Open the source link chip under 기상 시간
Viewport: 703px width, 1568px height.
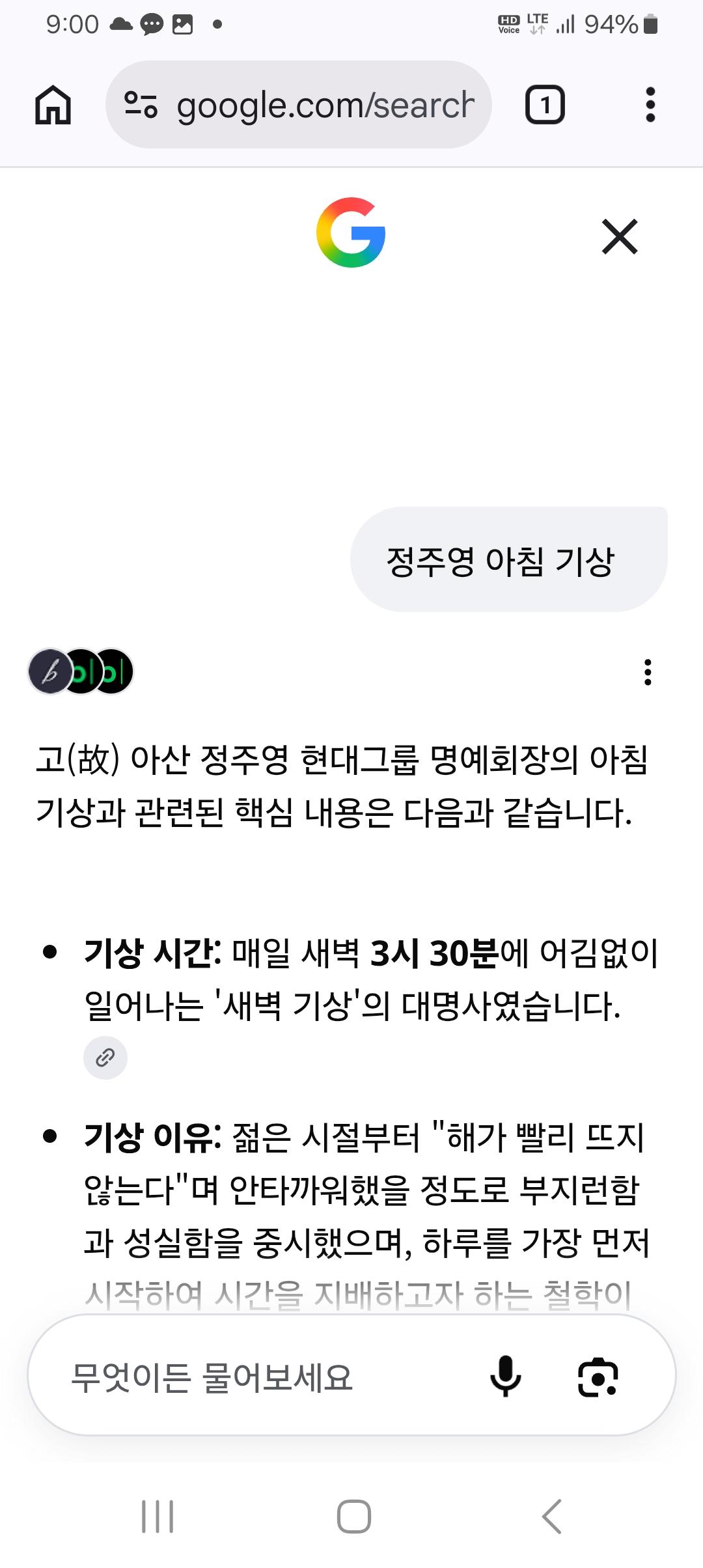point(105,1057)
